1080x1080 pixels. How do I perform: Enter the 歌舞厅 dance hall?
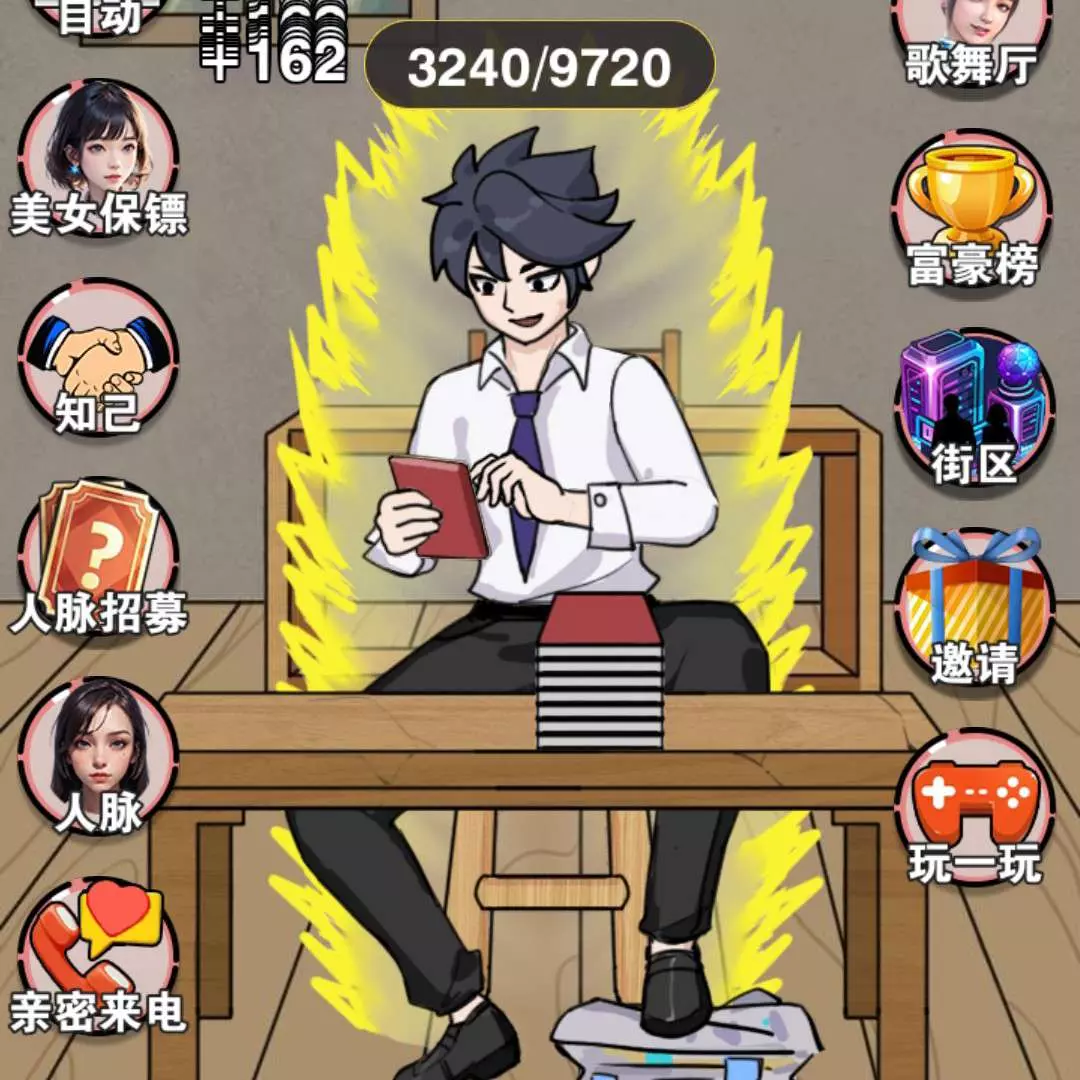970,40
